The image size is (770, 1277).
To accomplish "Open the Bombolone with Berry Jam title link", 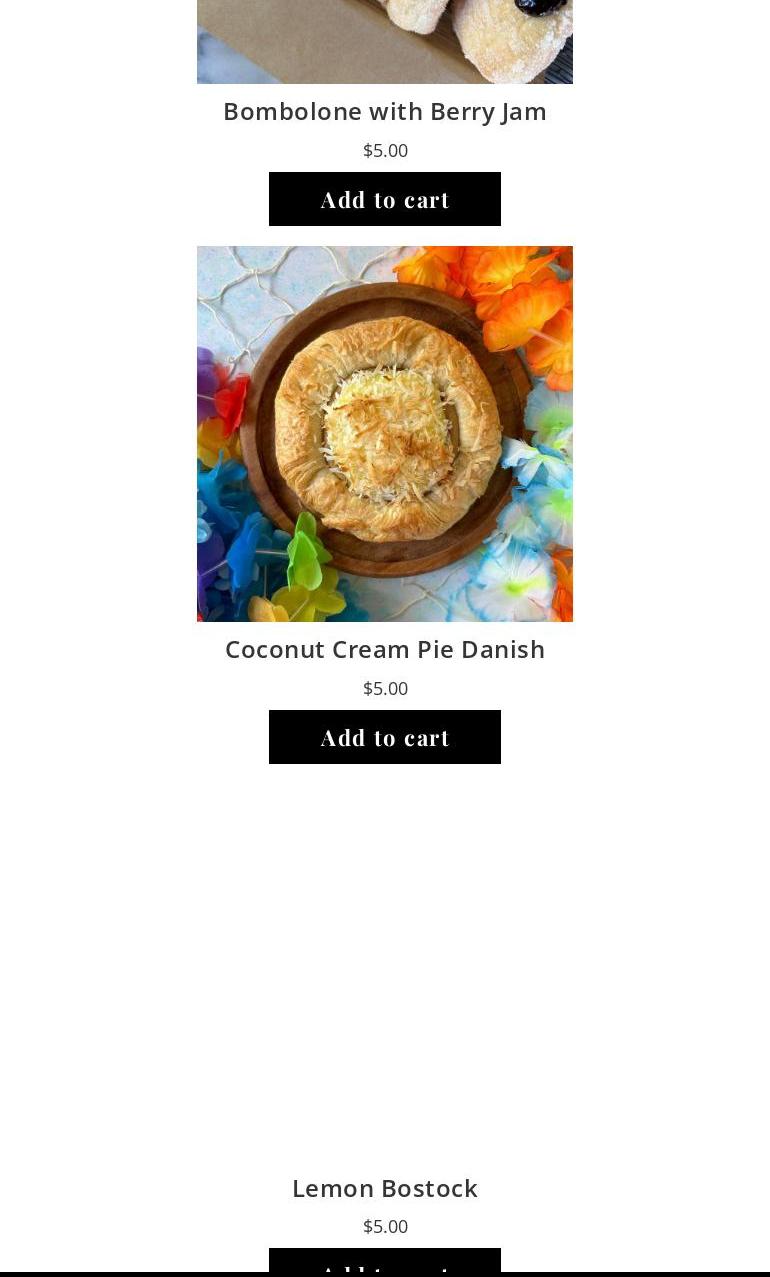I will click(384, 111).
